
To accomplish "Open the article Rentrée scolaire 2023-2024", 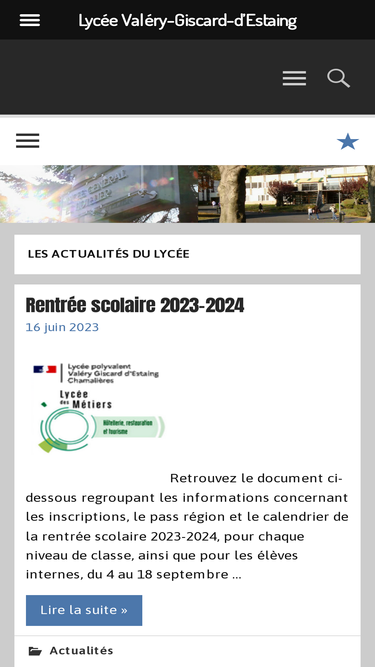I will point(135,305).
